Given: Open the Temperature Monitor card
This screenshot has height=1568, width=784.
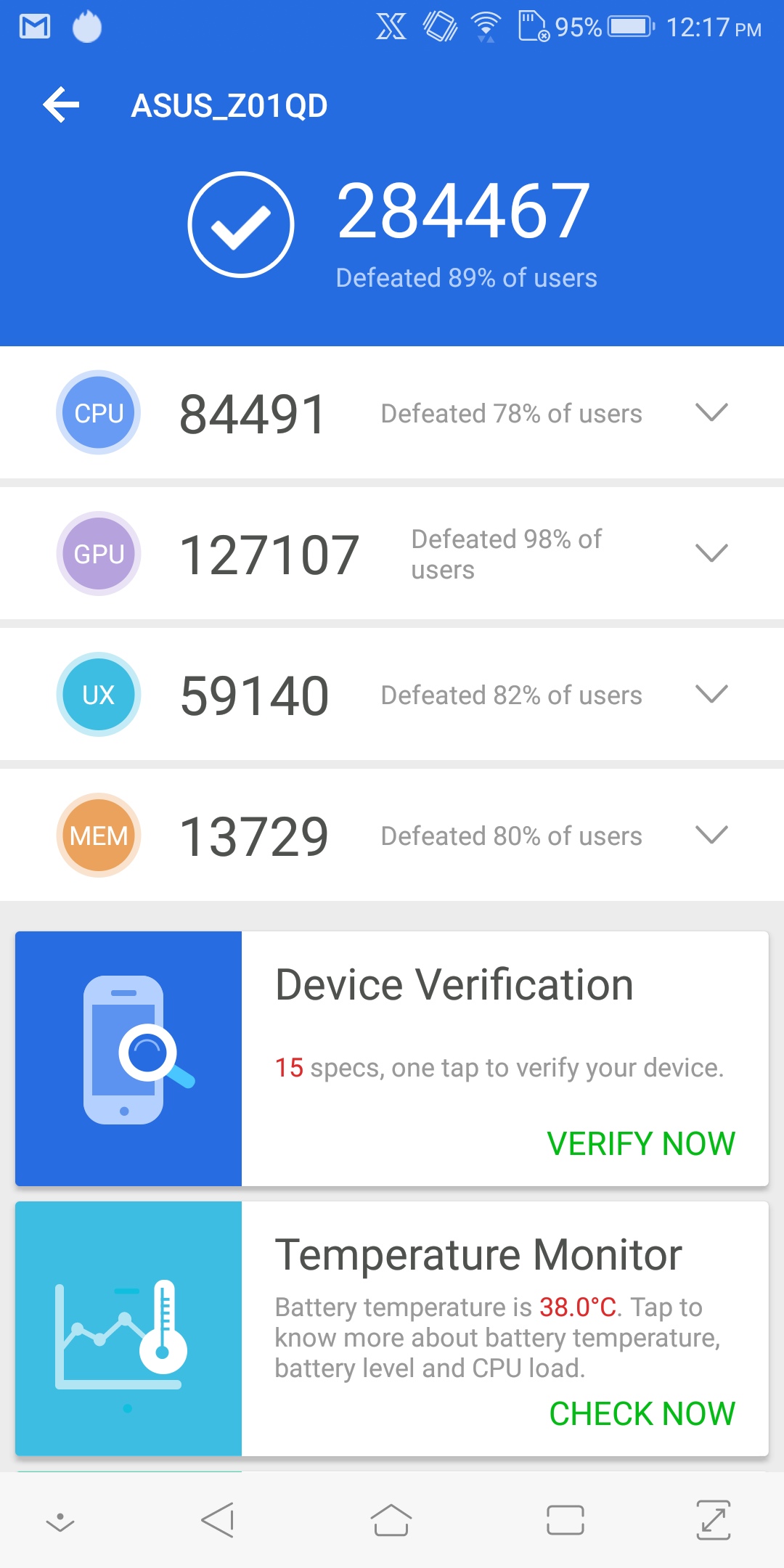Looking at the screenshot, I should [479, 1292].
